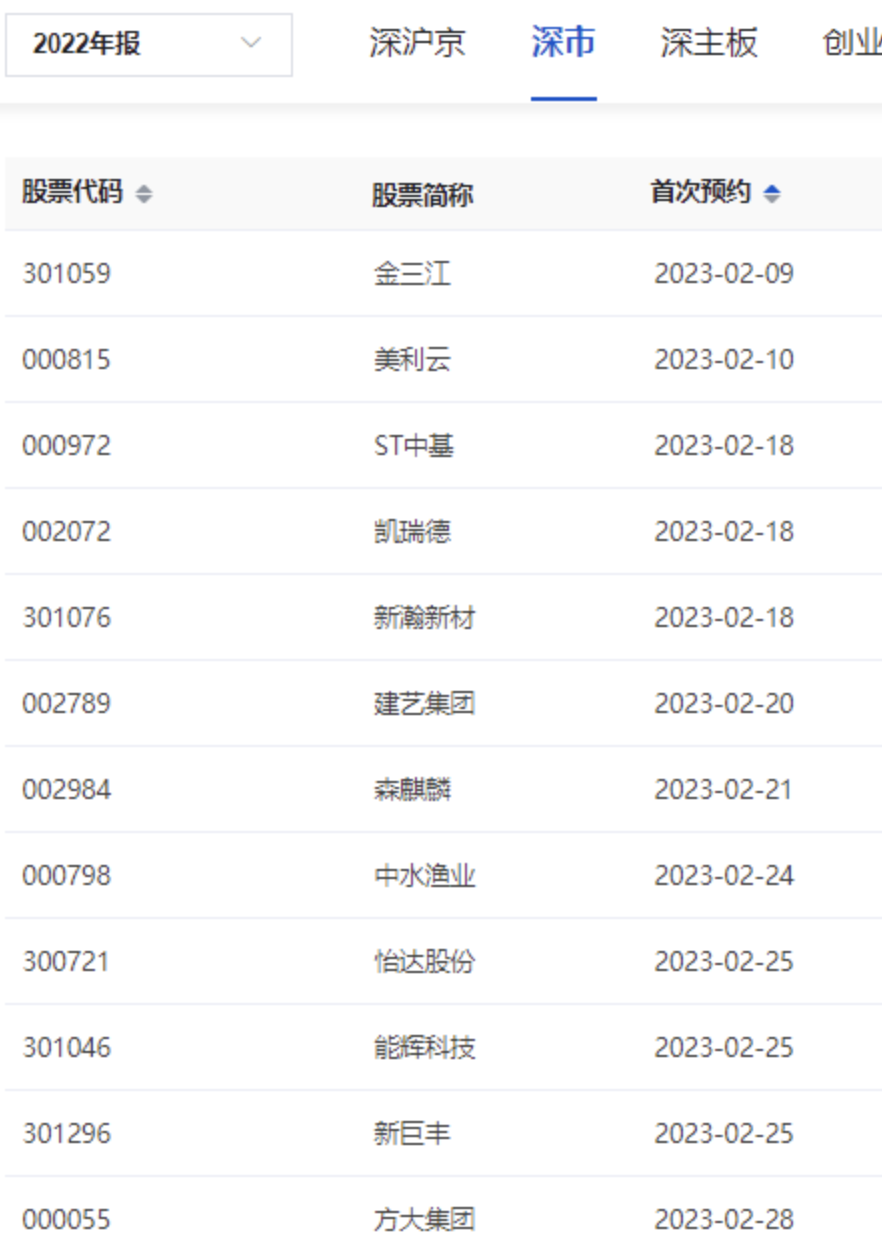Switch to the 深沪京 tab
The image size is (882, 1250).
[x=417, y=43]
